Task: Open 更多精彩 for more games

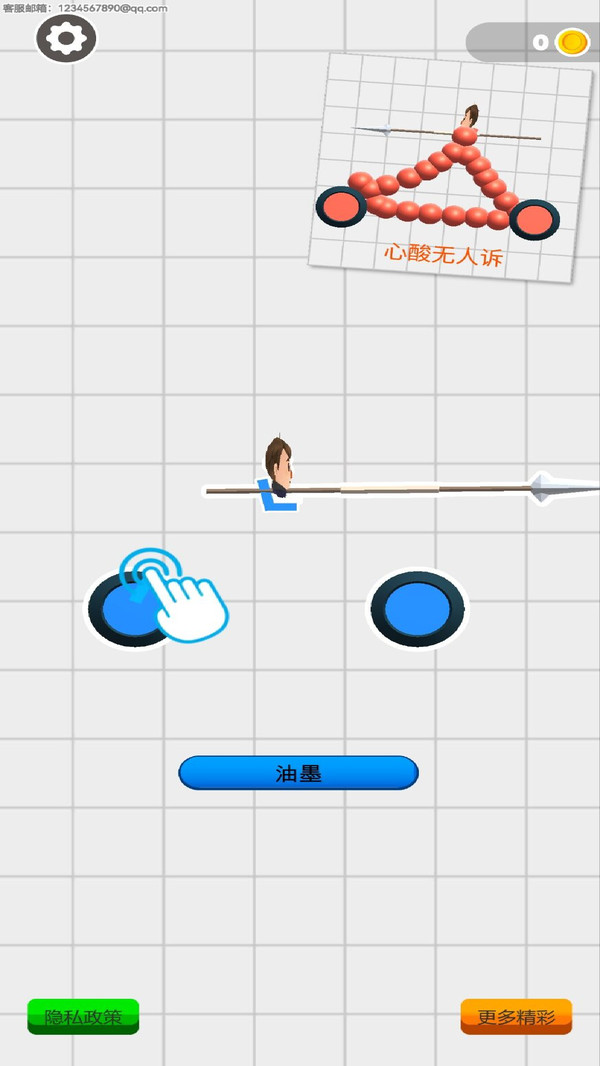Action: [x=516, y=1016]
